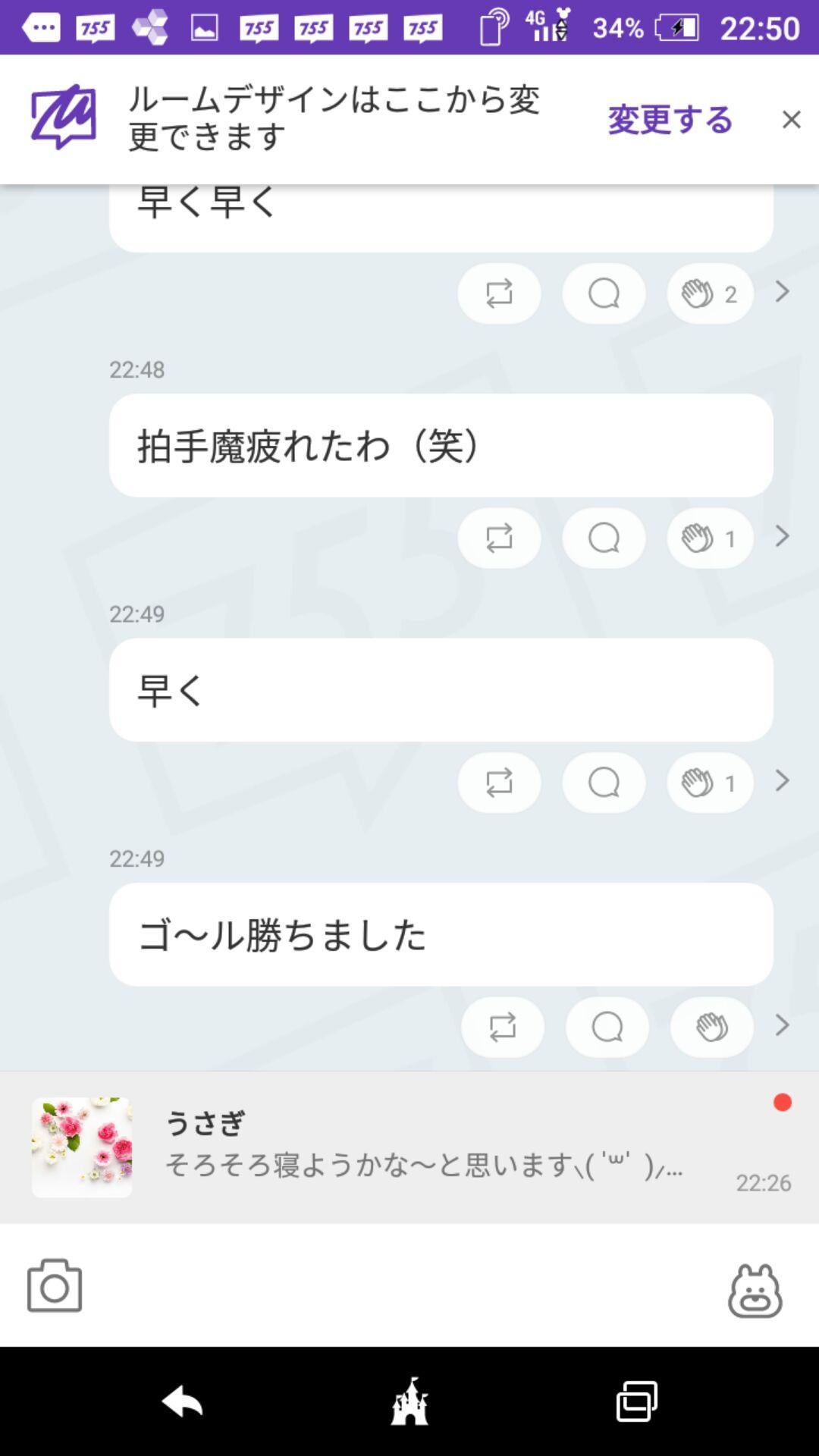Toggle a clap on the 拍手魔疲れたわ（笑） post
Image resolution: width=819 pixels, height=1456 pixels.
[x=709, y=538]
